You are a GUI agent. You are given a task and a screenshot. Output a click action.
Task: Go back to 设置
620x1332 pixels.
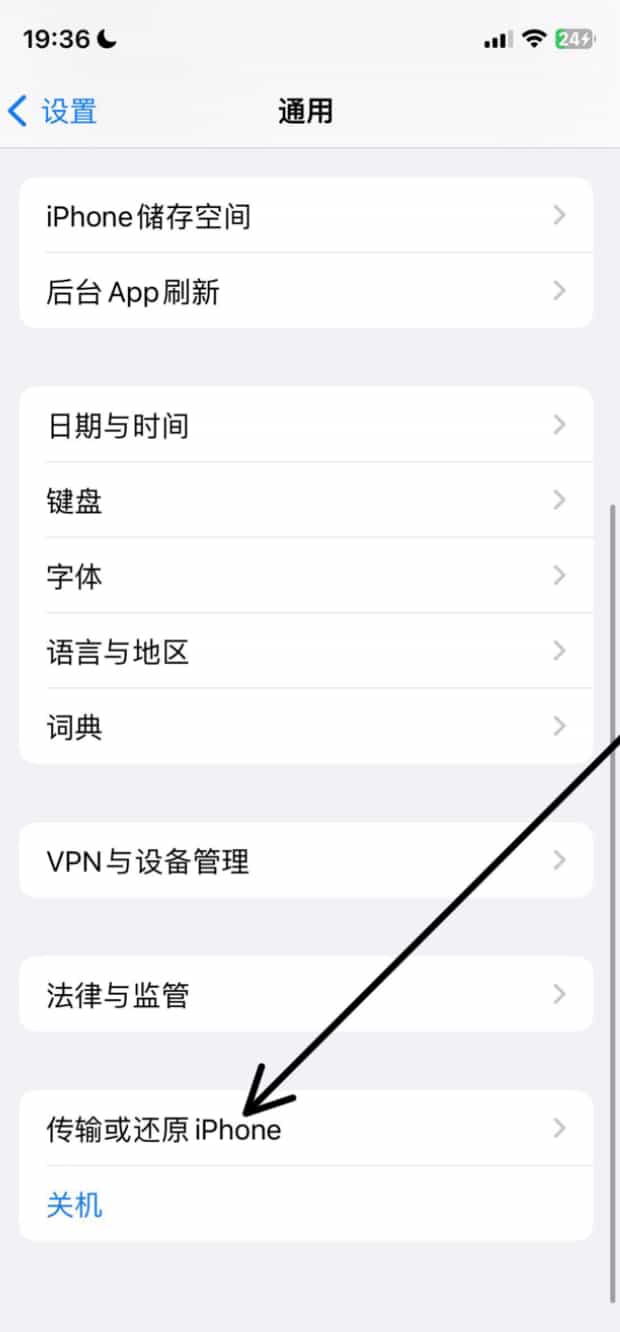click(x=52, y=111)
